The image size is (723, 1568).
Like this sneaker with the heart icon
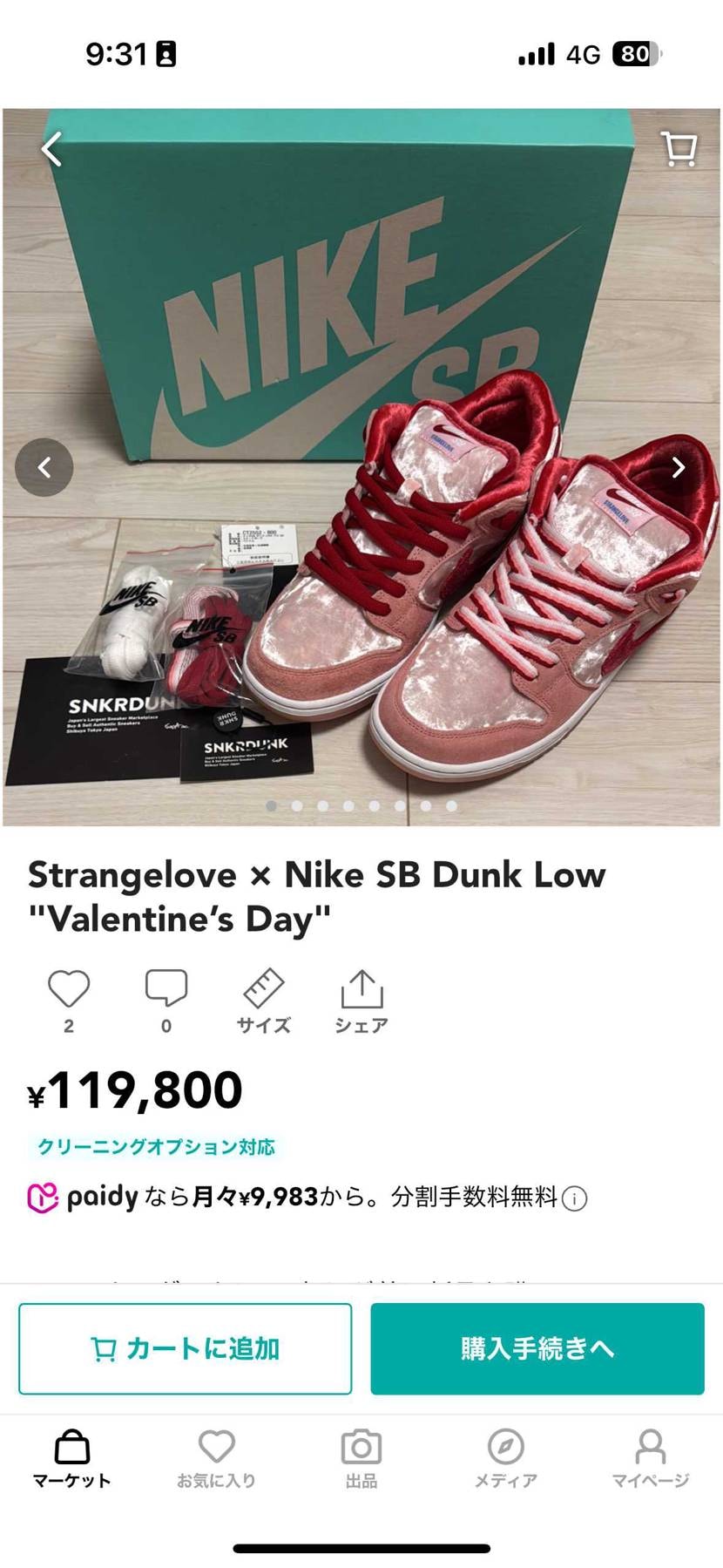pyautogui.click(x=69, y=988)
